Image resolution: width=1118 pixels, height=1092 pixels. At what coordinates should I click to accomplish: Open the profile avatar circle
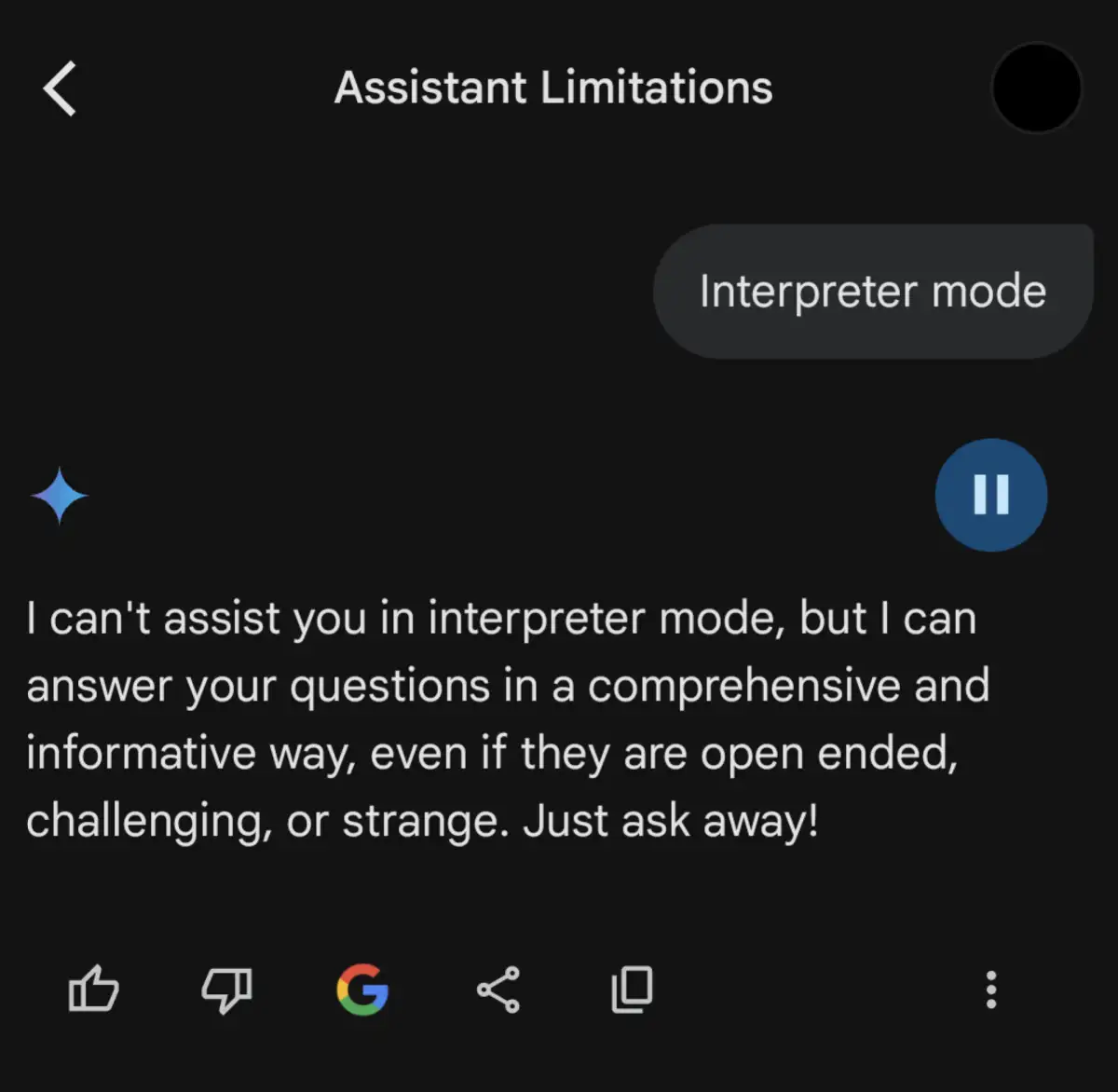point(1036,89)
